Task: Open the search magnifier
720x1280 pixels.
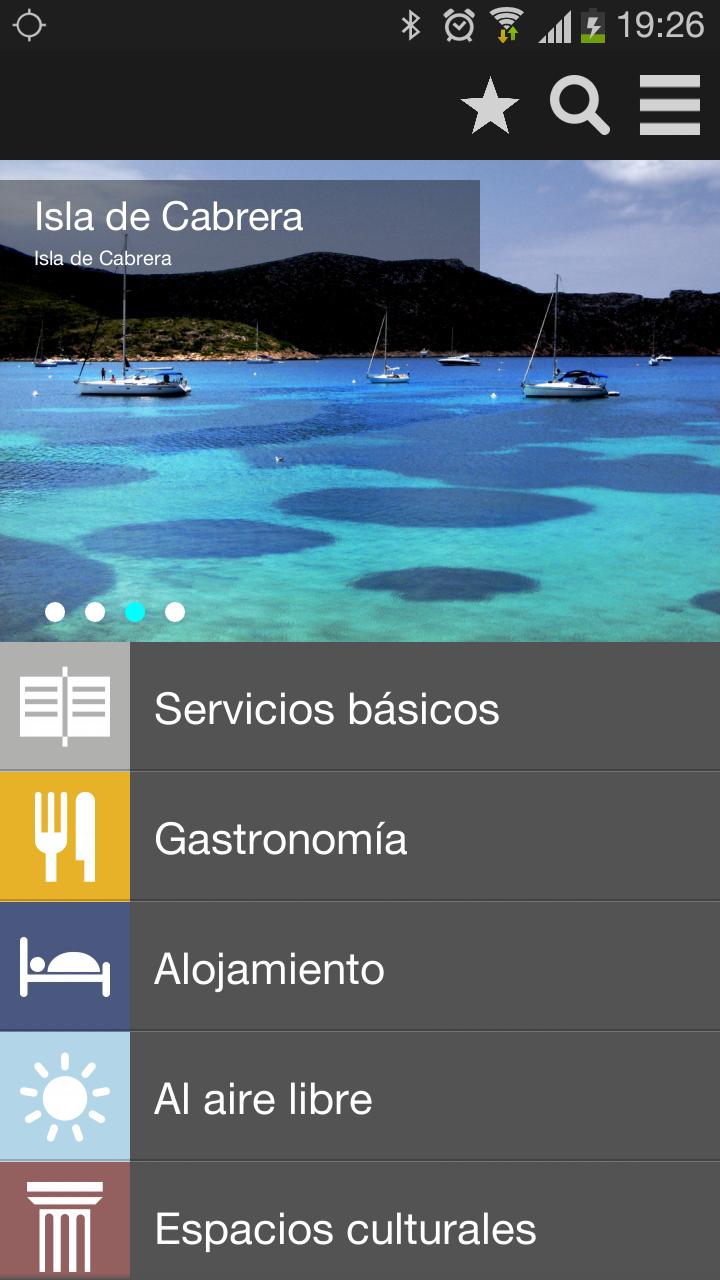Action: (x=579, y=105)
